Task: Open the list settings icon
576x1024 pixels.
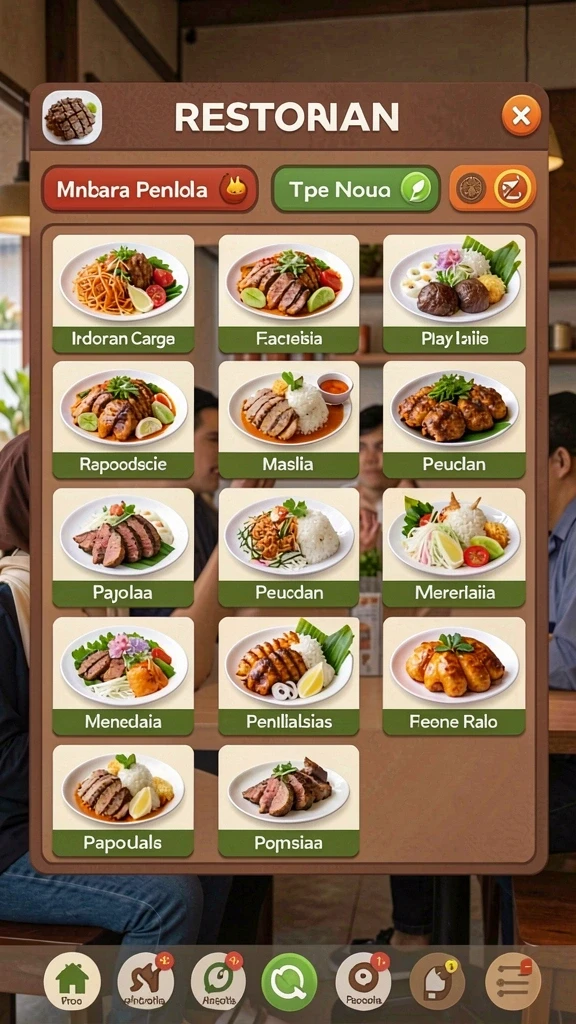Action: point(513,981)
